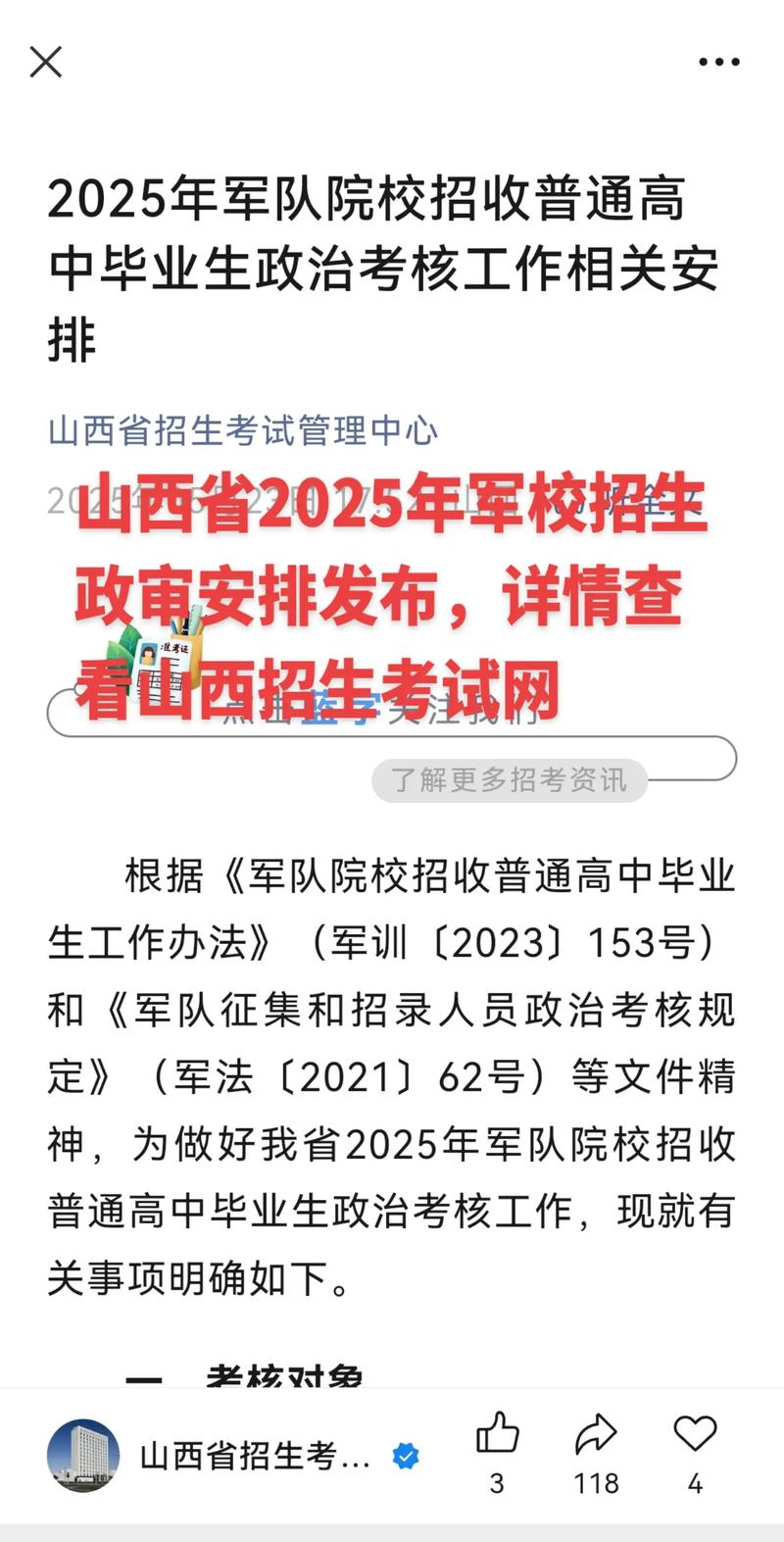Tap the thumbs-up like icon
784x1542 pixels.
click(498, 1430)
